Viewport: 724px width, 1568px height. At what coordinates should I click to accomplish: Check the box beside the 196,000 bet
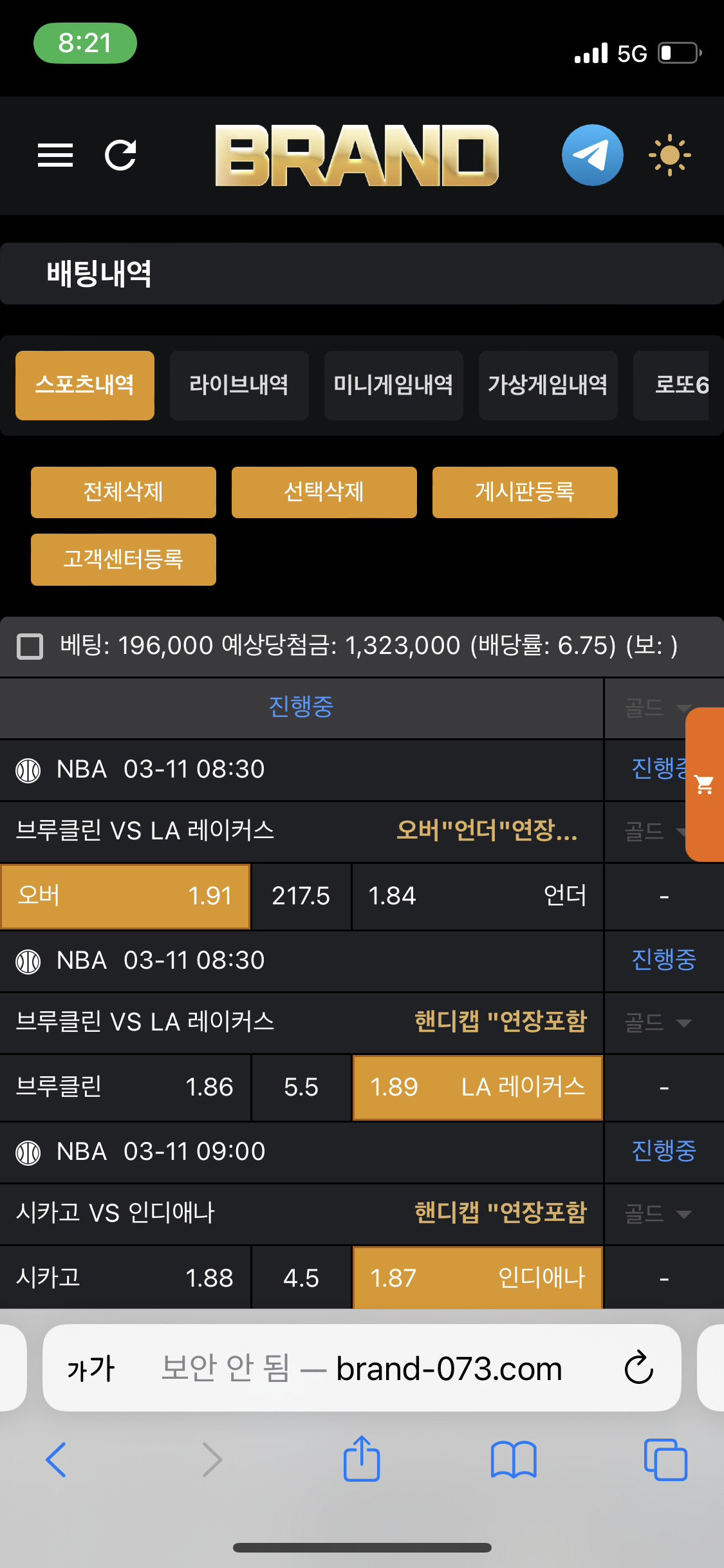[30, 646]
